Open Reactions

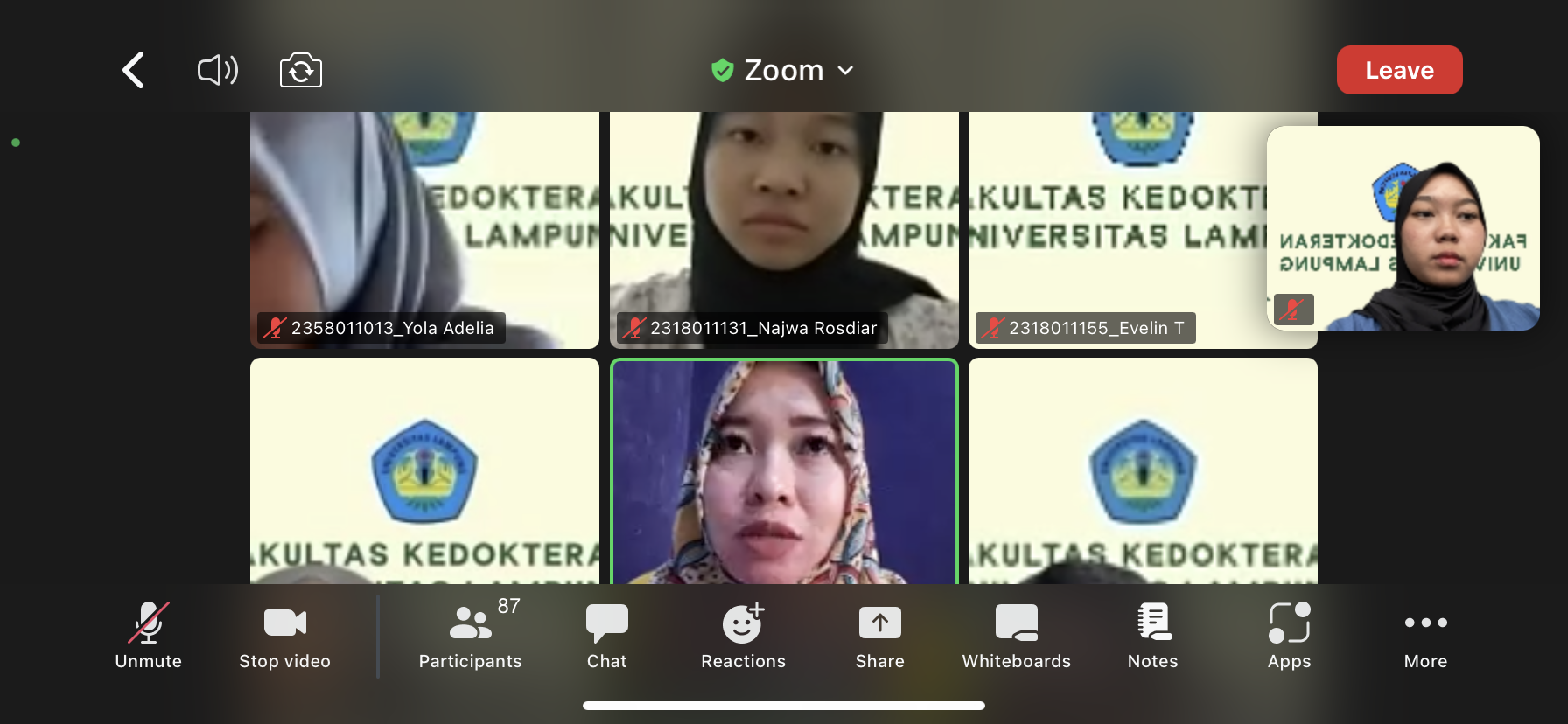pyautogui.click(x=743, y=636)
